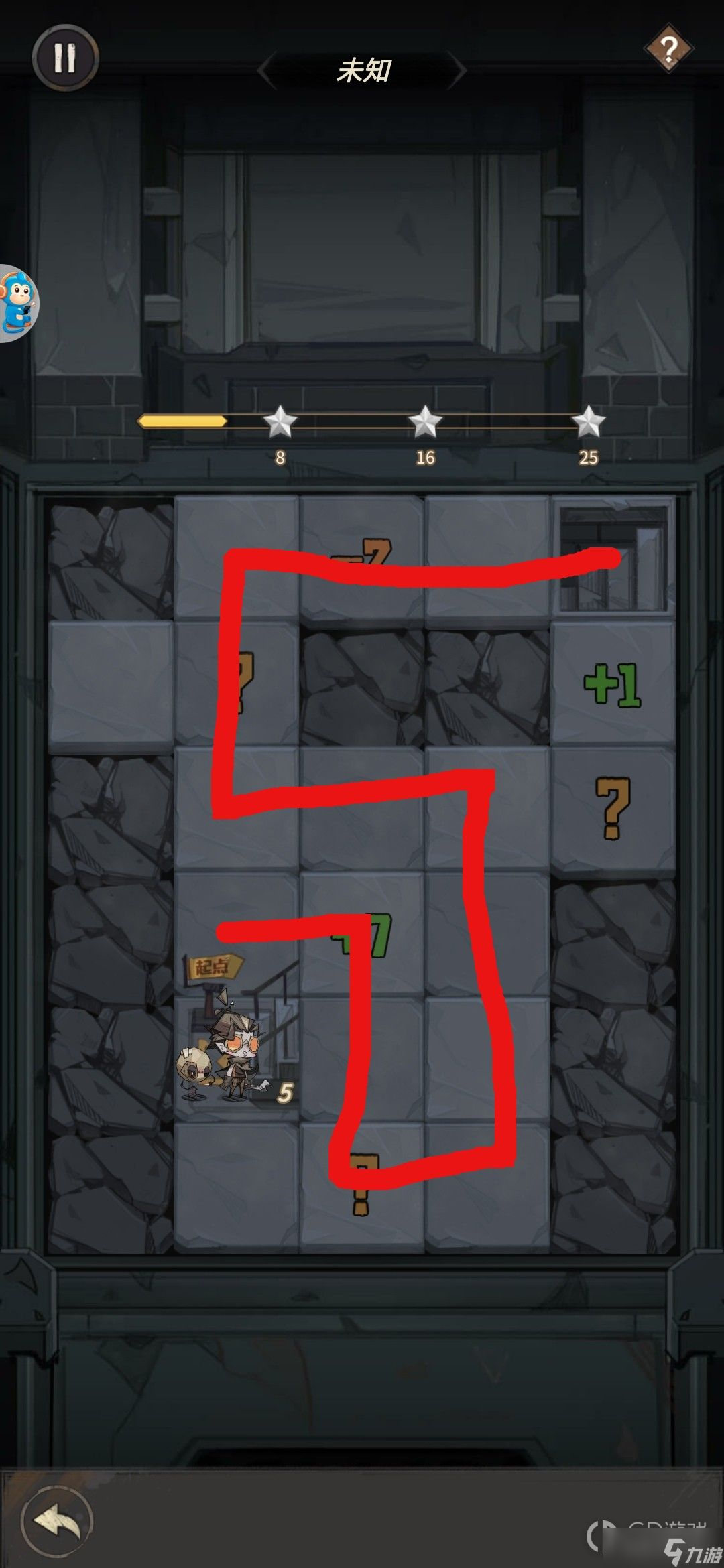Screen dimensions: 724x1568
Task: Pause the game
Action: (65, 58)
